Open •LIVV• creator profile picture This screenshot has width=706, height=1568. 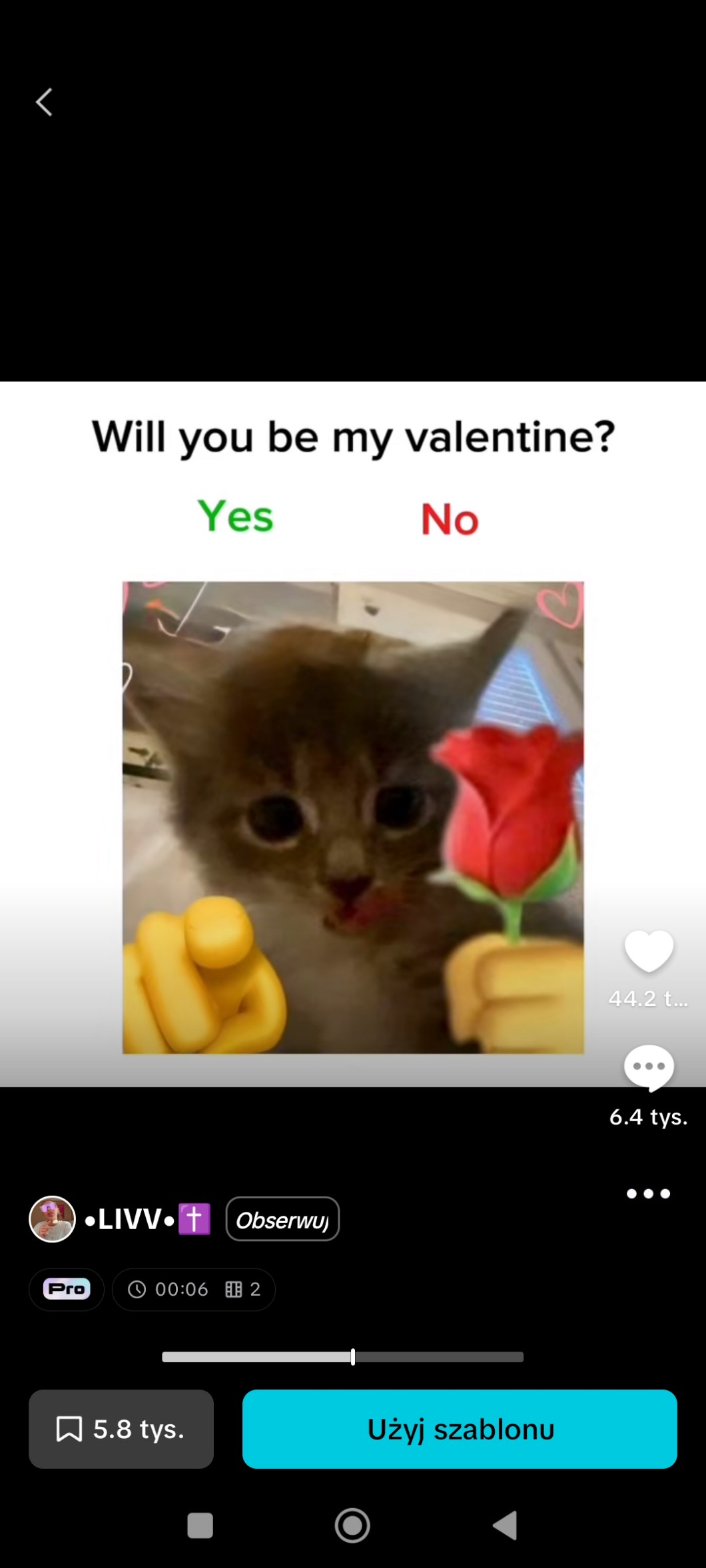(x=52, y=1219)
